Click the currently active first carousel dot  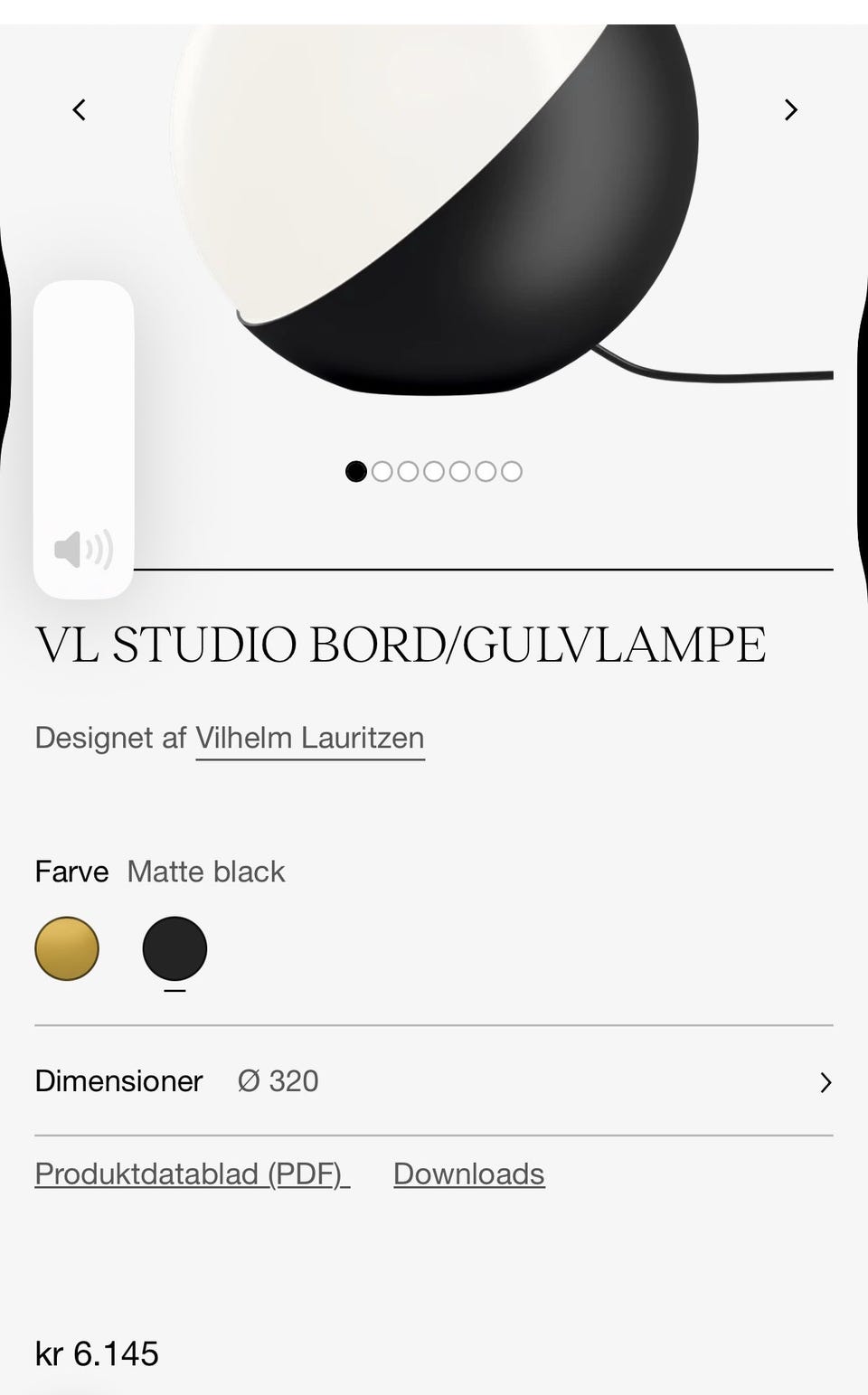click(356, 471)
